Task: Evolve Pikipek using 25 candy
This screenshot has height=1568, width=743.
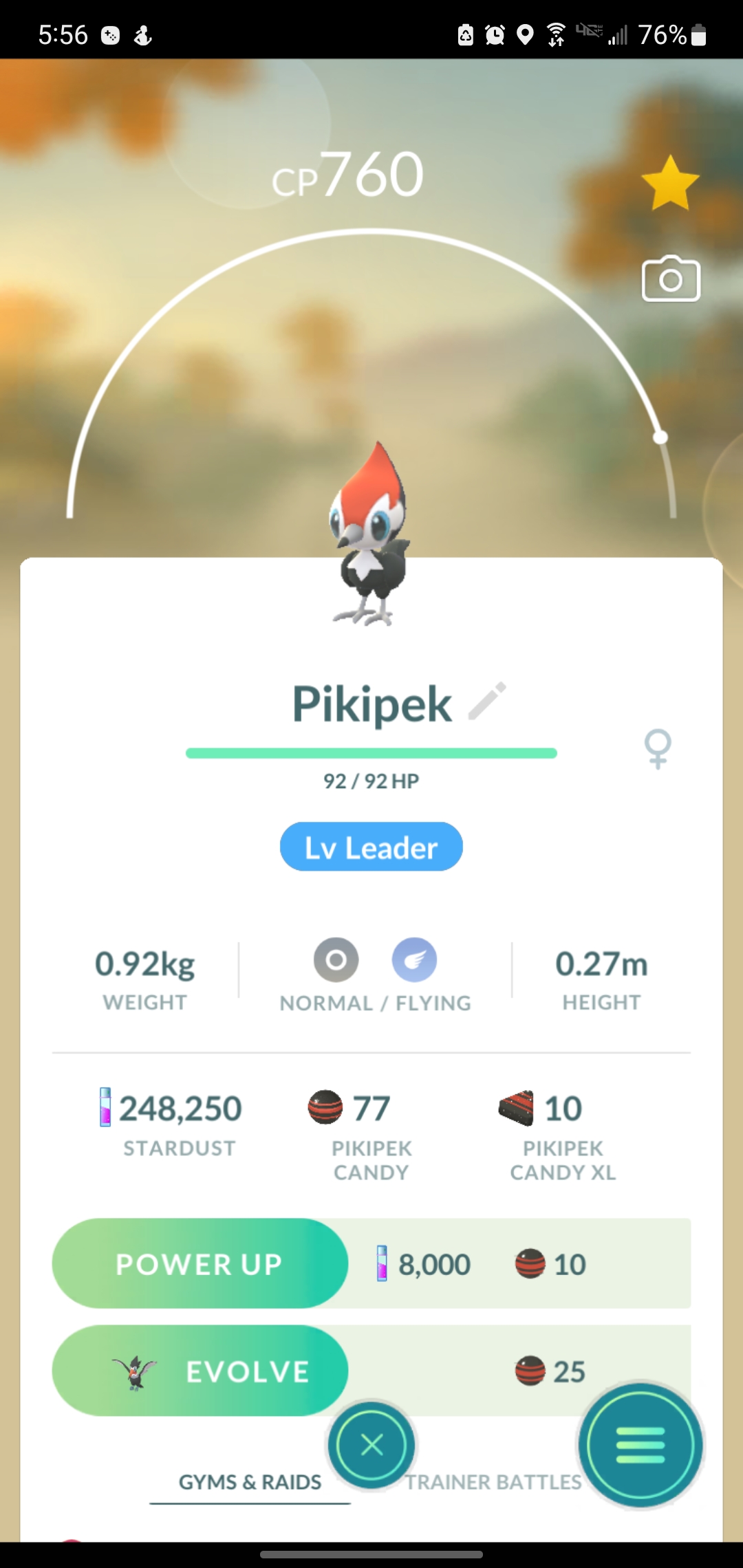Action: (x=200, y=1371)
